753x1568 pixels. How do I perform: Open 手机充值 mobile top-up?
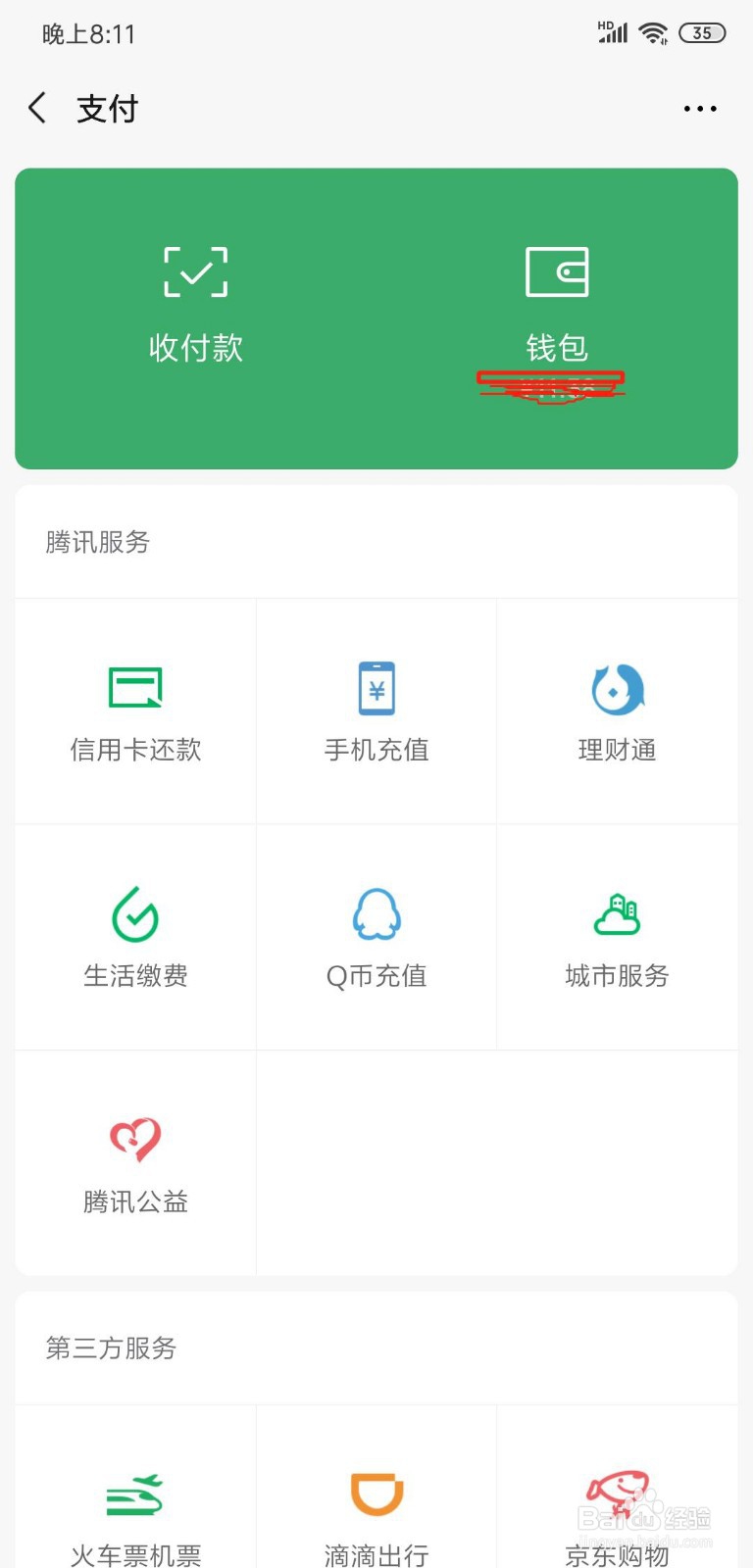(376, 710)
